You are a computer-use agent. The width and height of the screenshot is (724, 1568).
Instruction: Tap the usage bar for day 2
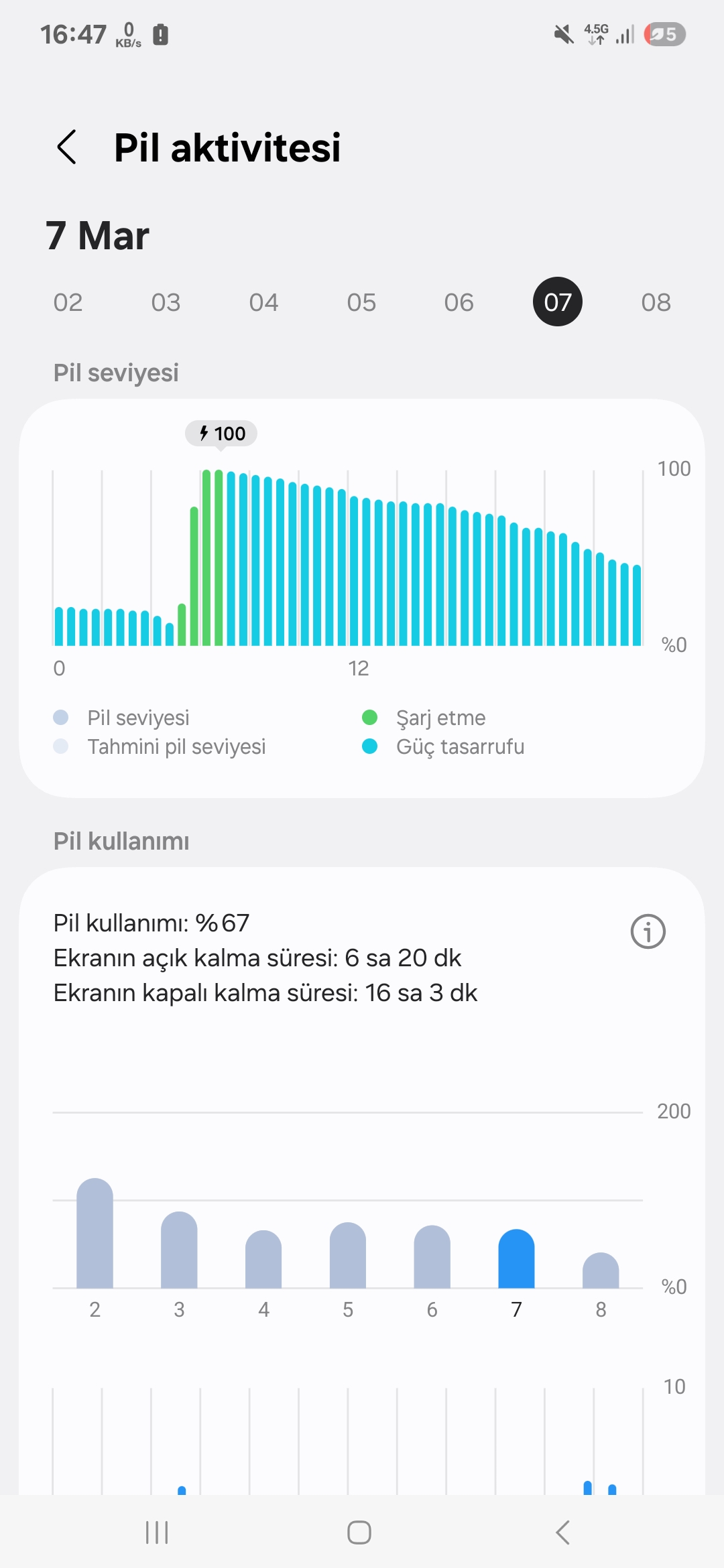pyautogui.click(x=95, y=1233)
